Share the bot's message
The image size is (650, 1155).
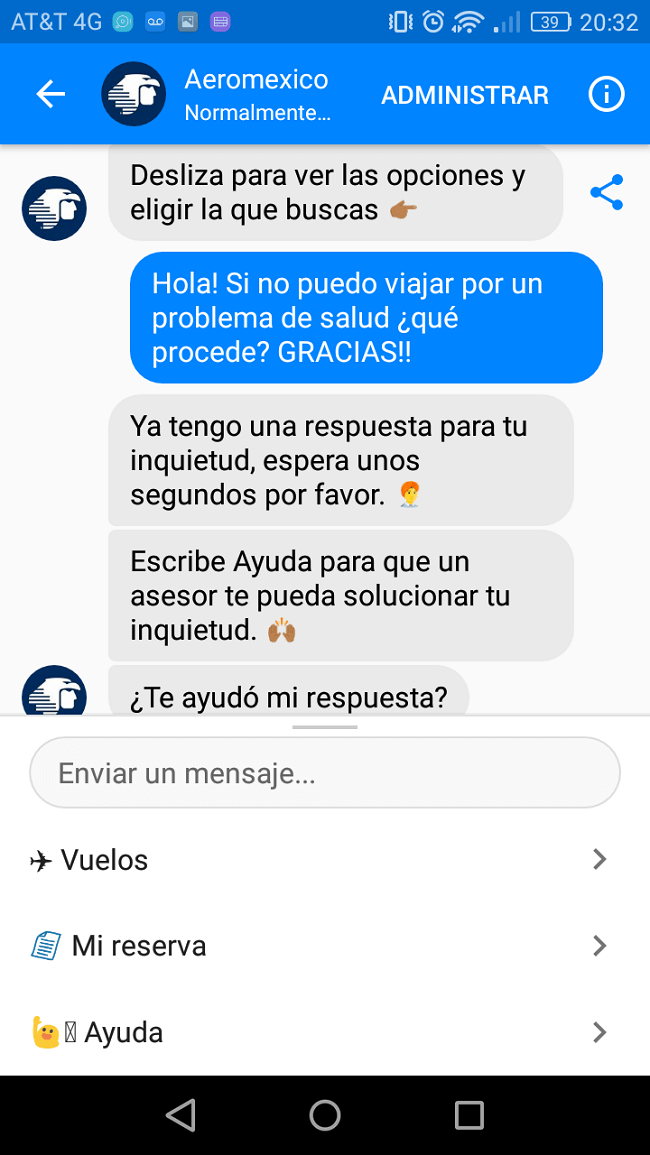click(x=606, y=193)
